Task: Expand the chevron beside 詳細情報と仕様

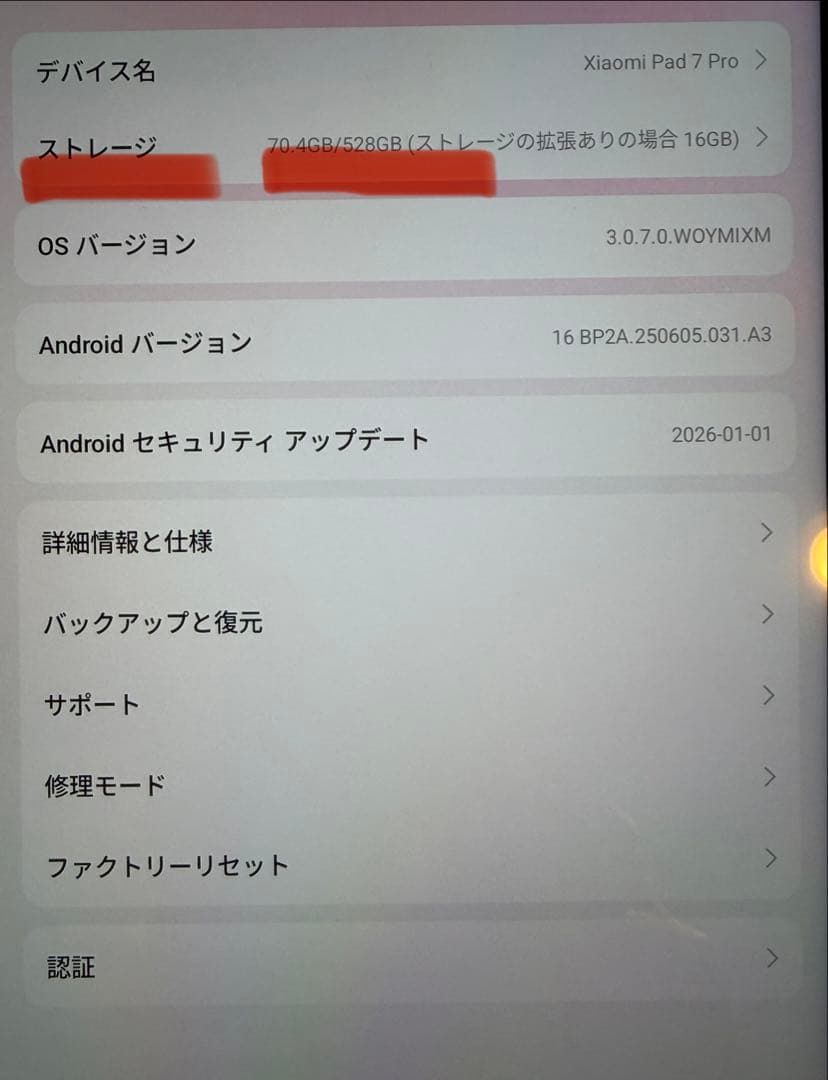Action: [767, 533]
